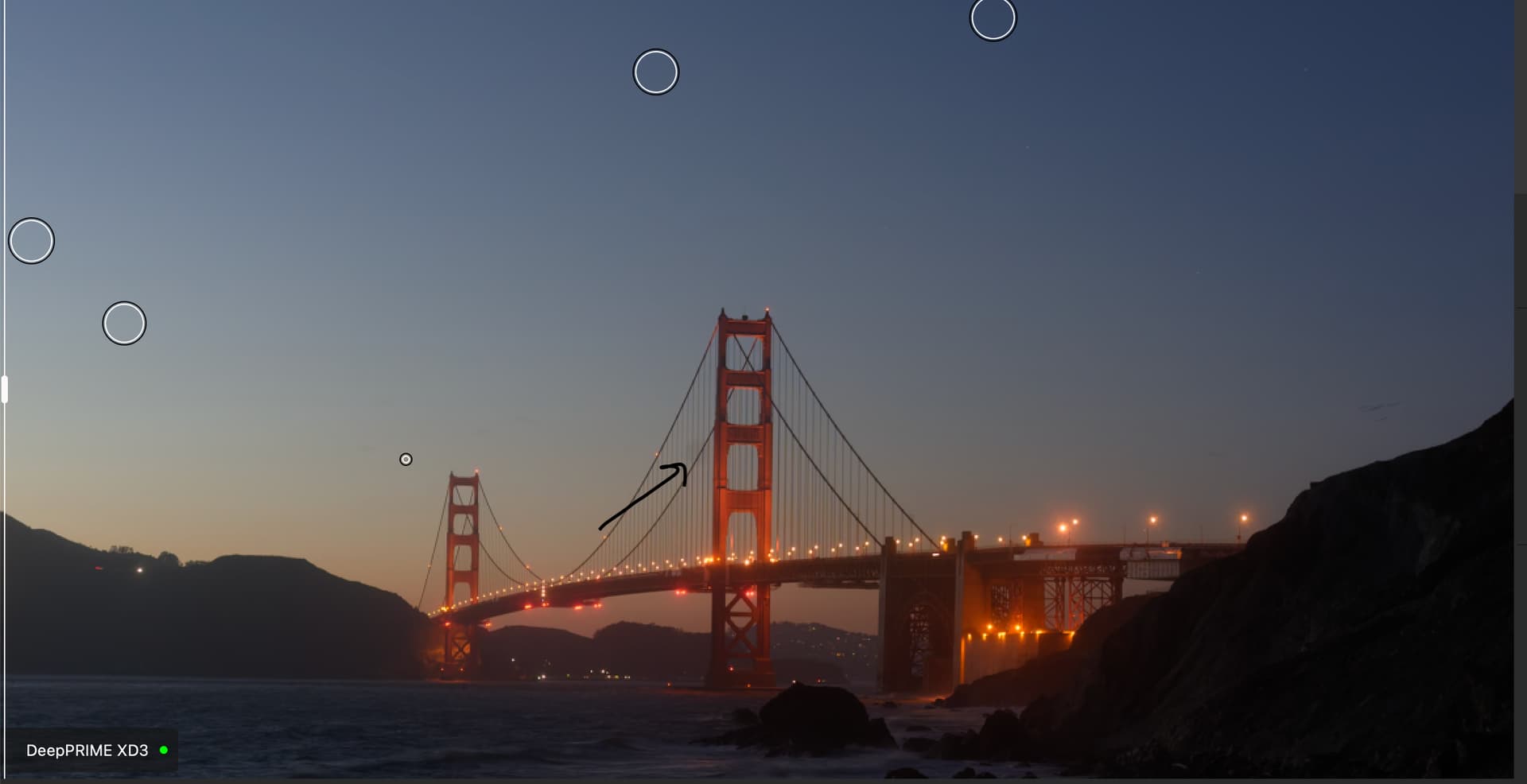Image resolution: width=1527 pixels, height=784 pixels.
Task: Tap the white handle on the panel divider
Action: (5, 390)
